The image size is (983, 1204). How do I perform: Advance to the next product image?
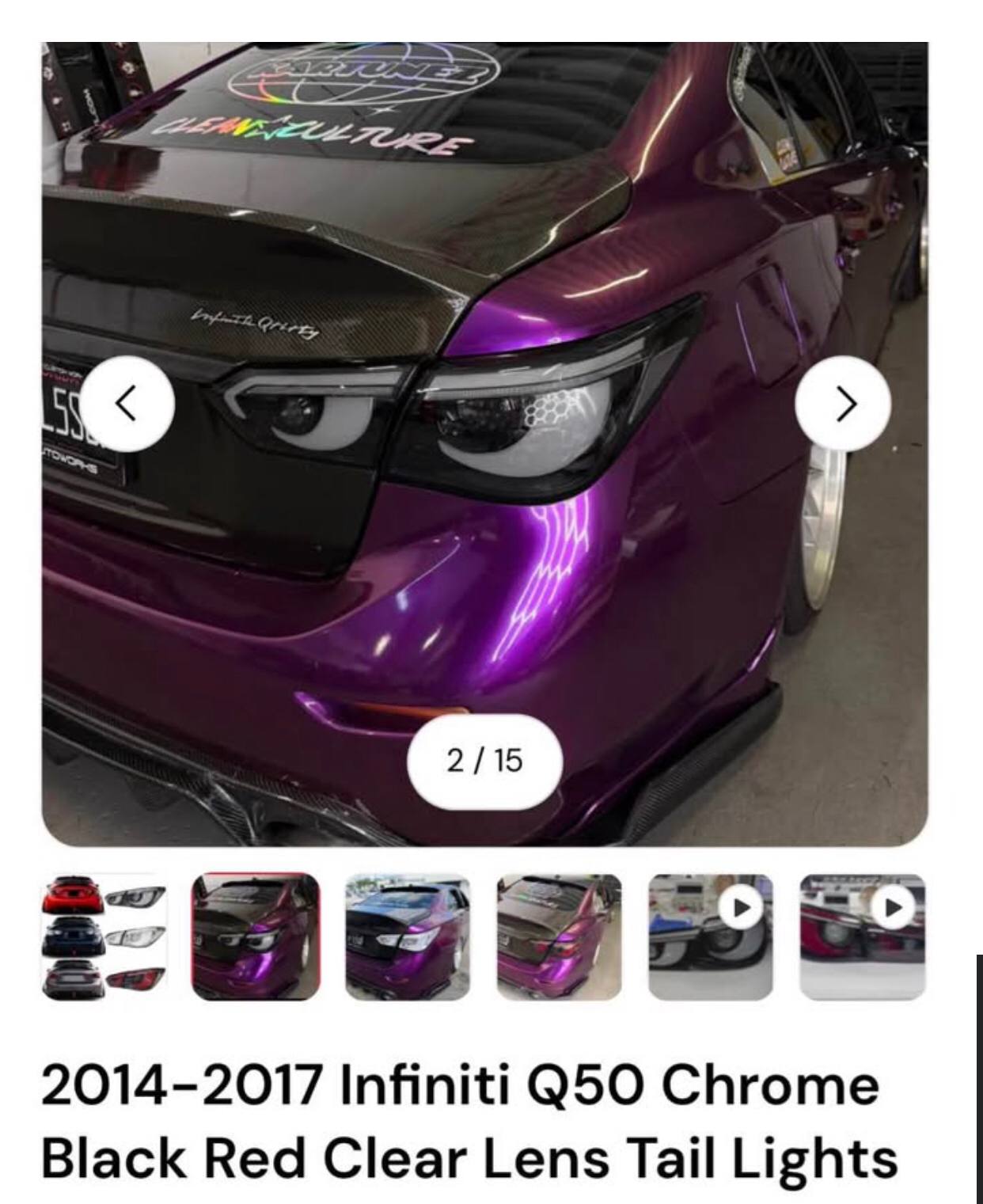(844, 404)
